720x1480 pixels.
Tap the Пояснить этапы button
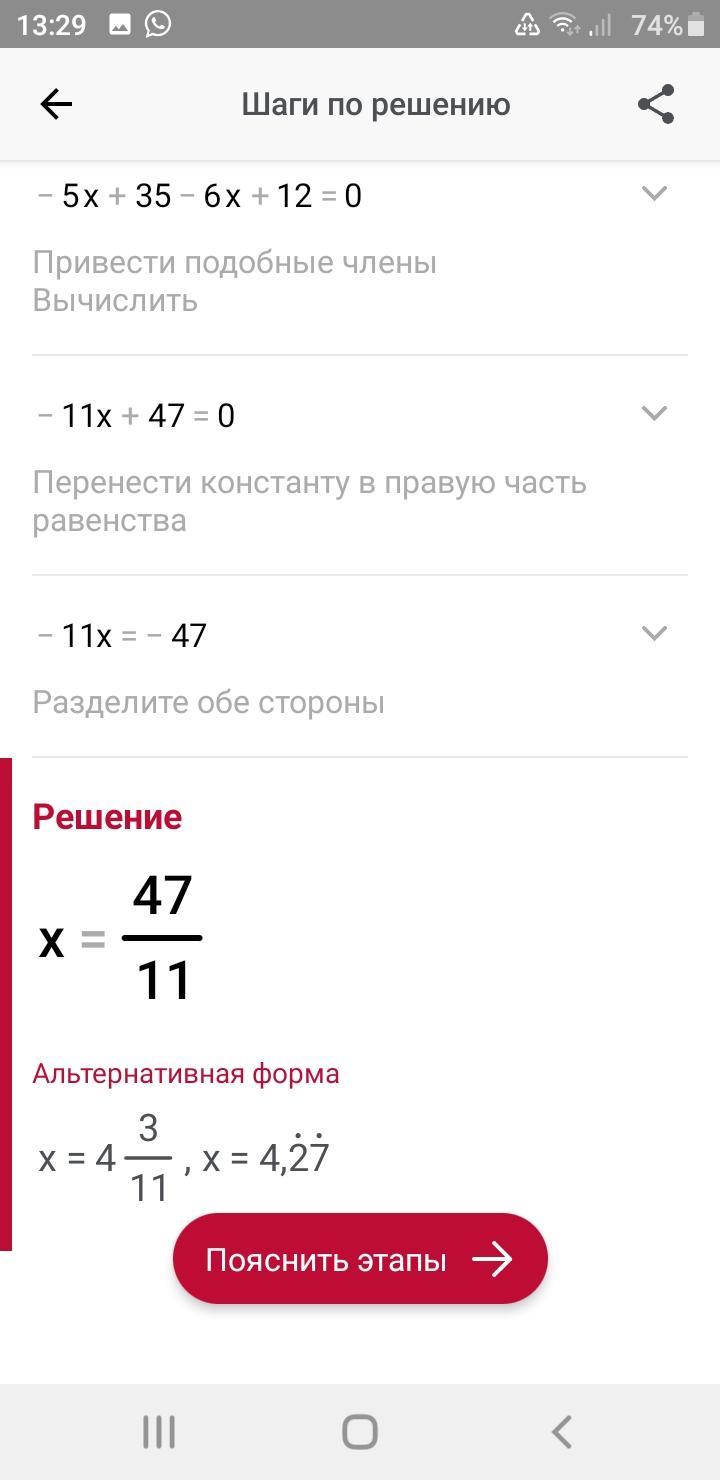tap(360, 1259)
